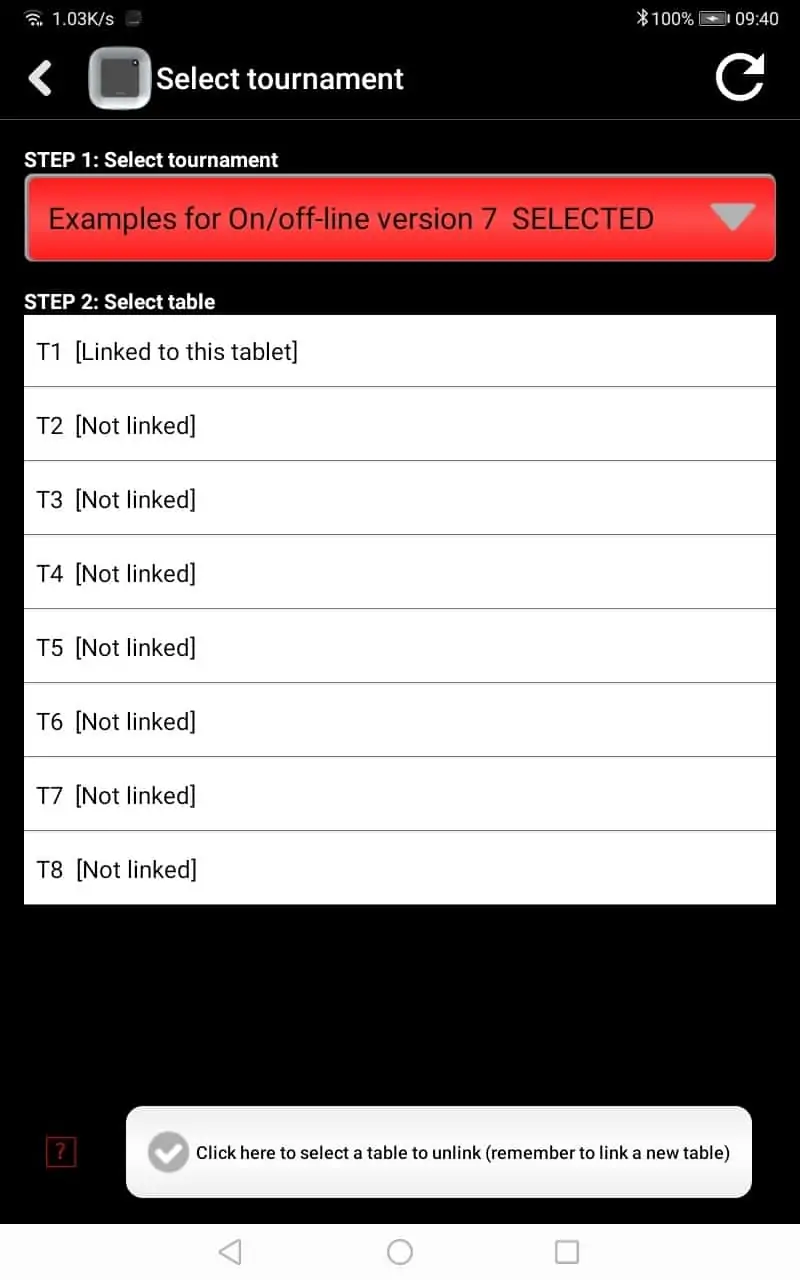The height and width of the screenshot is (1280, 800).
Task: Pick table T7
Action: 400,795
